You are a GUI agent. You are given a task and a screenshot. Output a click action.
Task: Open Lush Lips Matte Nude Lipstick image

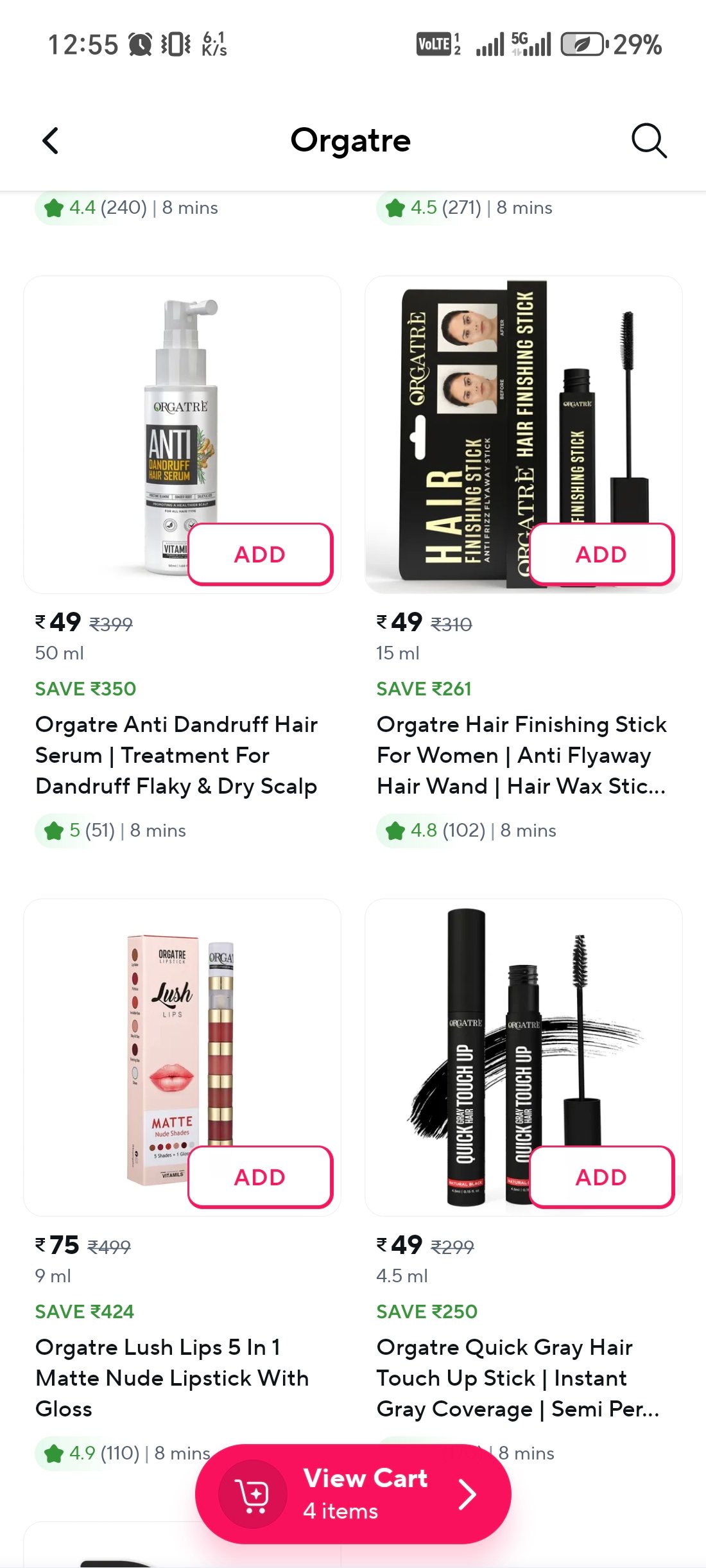click(182, 1058)
